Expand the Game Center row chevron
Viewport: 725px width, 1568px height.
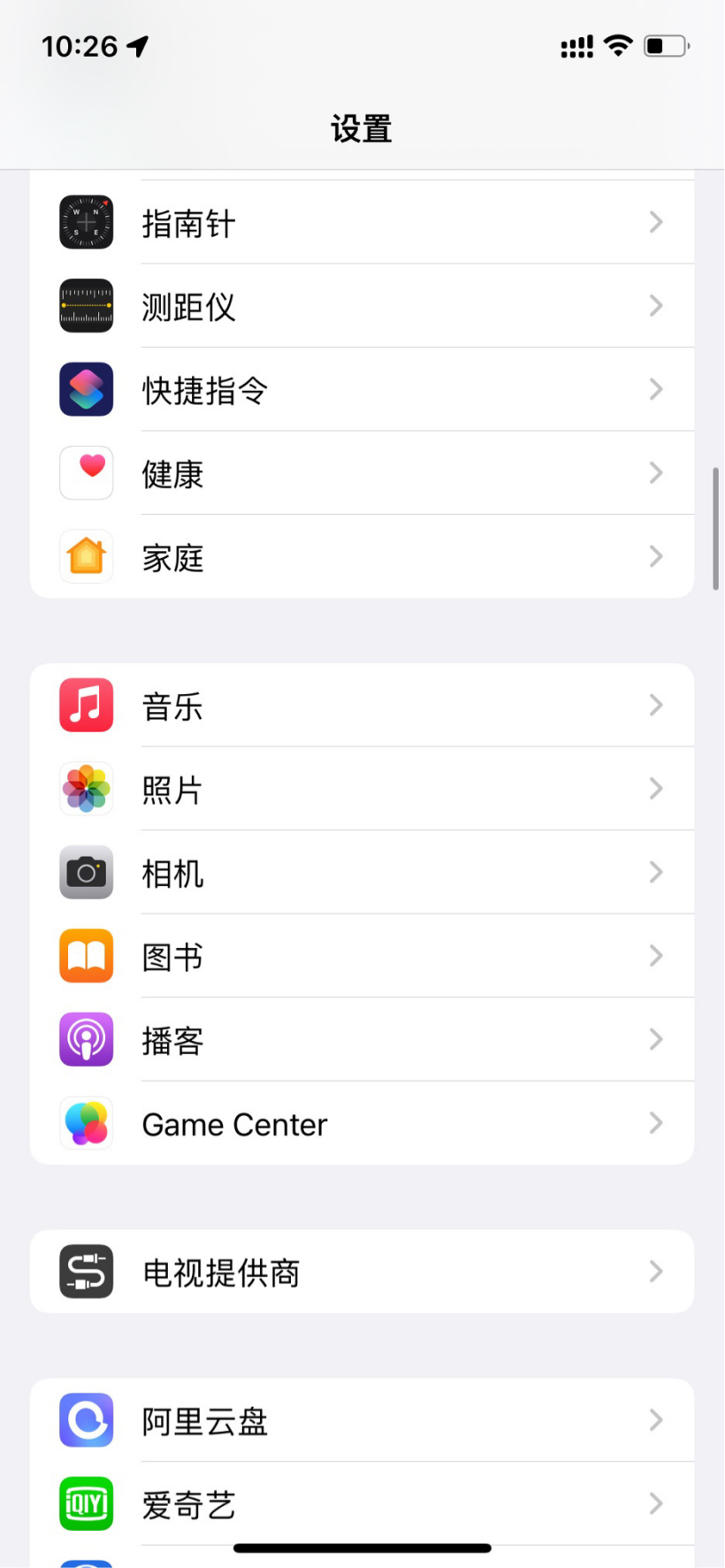(x=655, y=1123)
